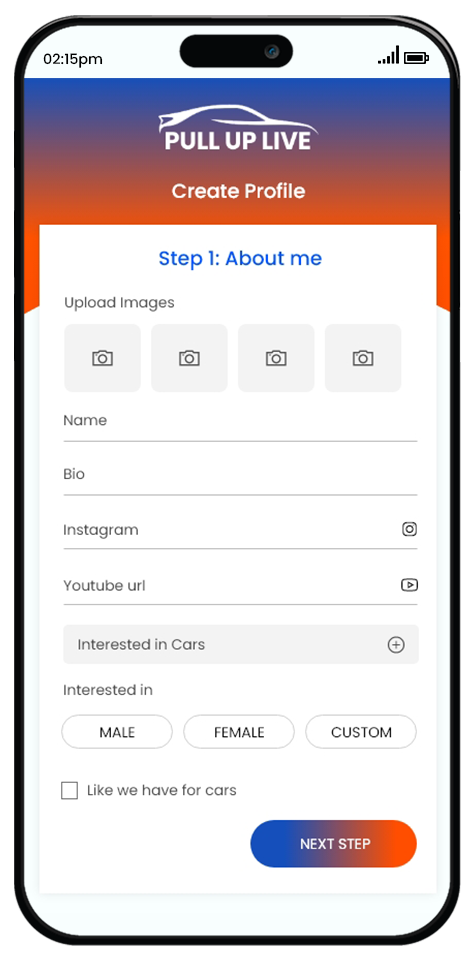Tap the Name input field
This screenshot has height=960, width=475.
240,422
